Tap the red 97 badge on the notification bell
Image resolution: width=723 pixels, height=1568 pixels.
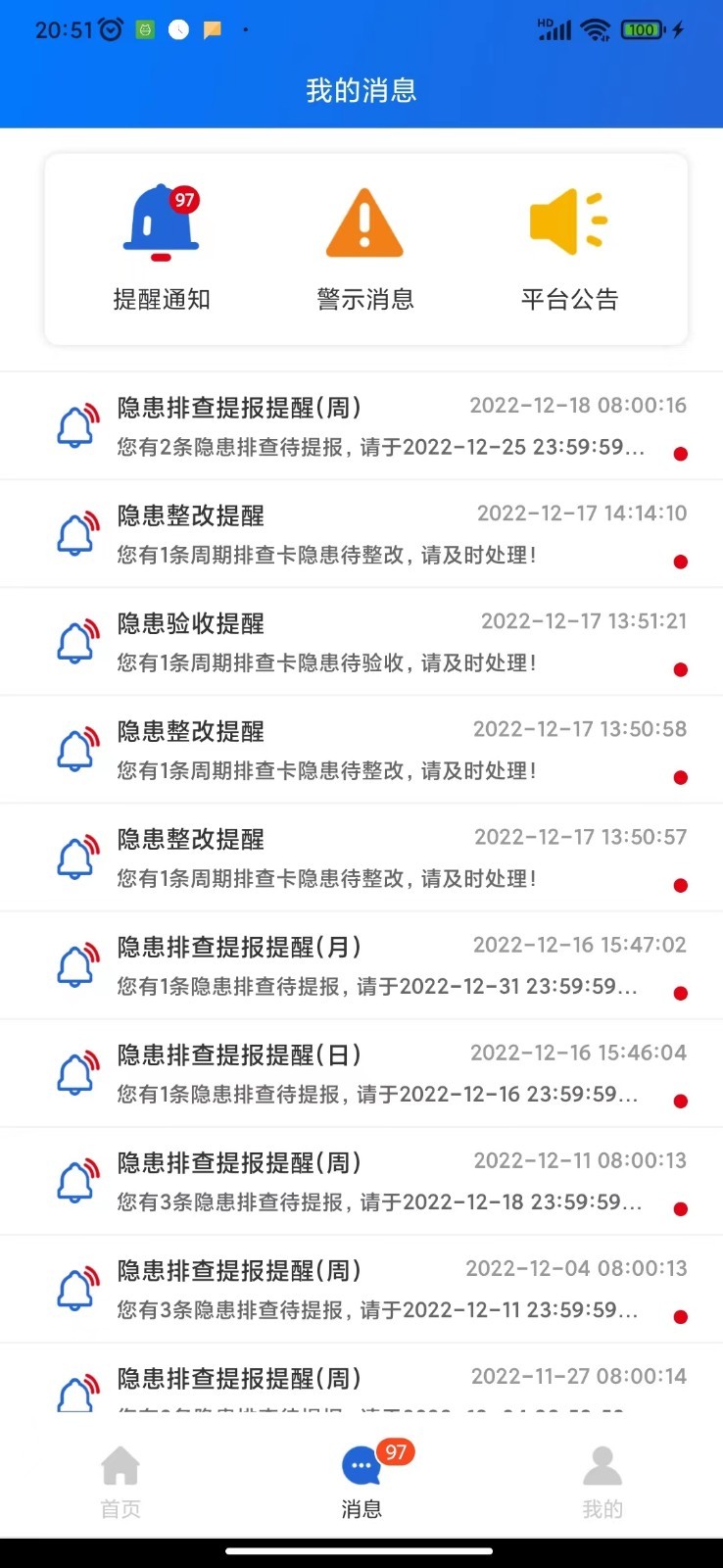(x=184, y=201)
